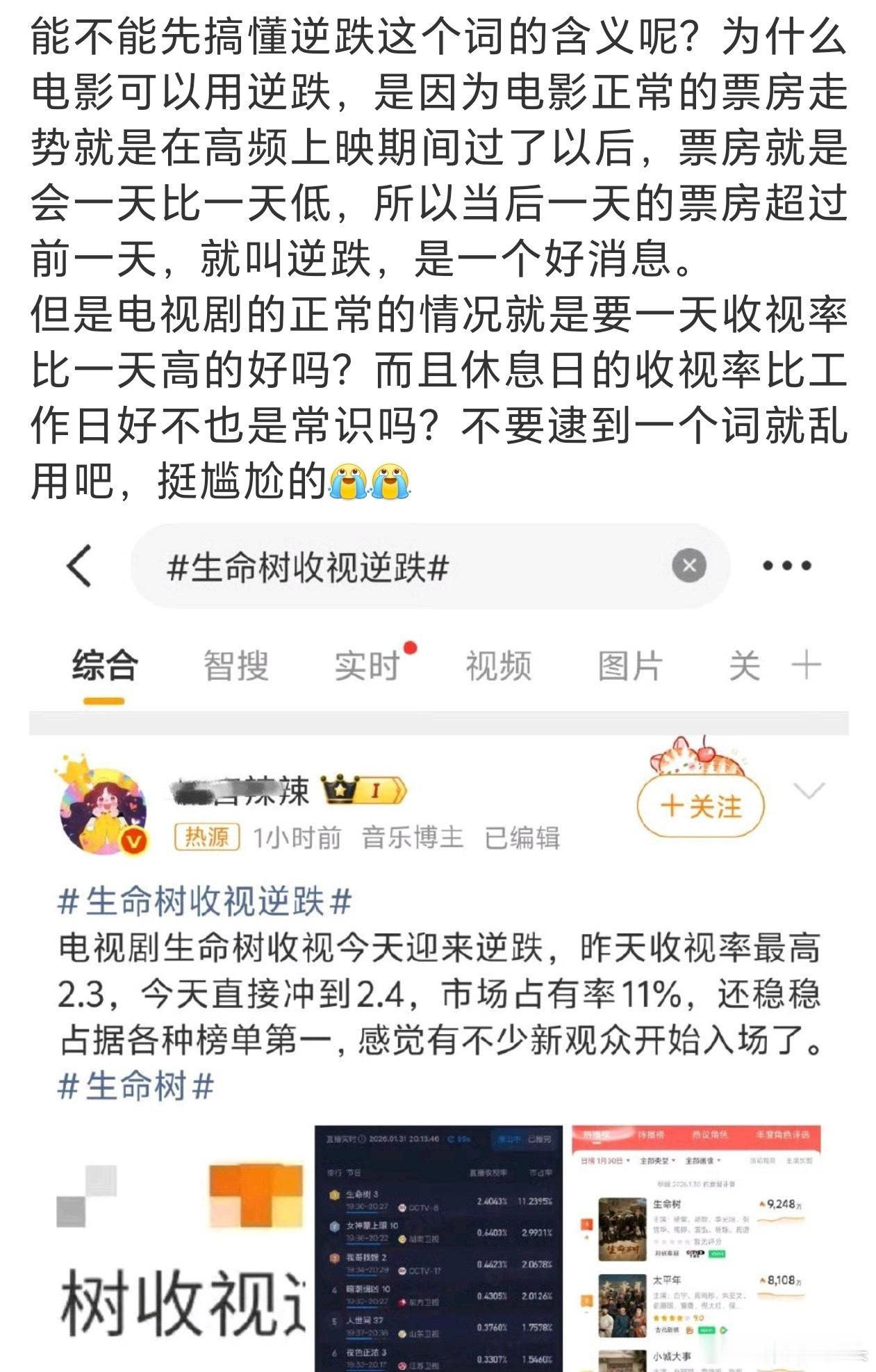
Task: Tap the green play icon beside 太平年
Action: (x=723, y=1330)
